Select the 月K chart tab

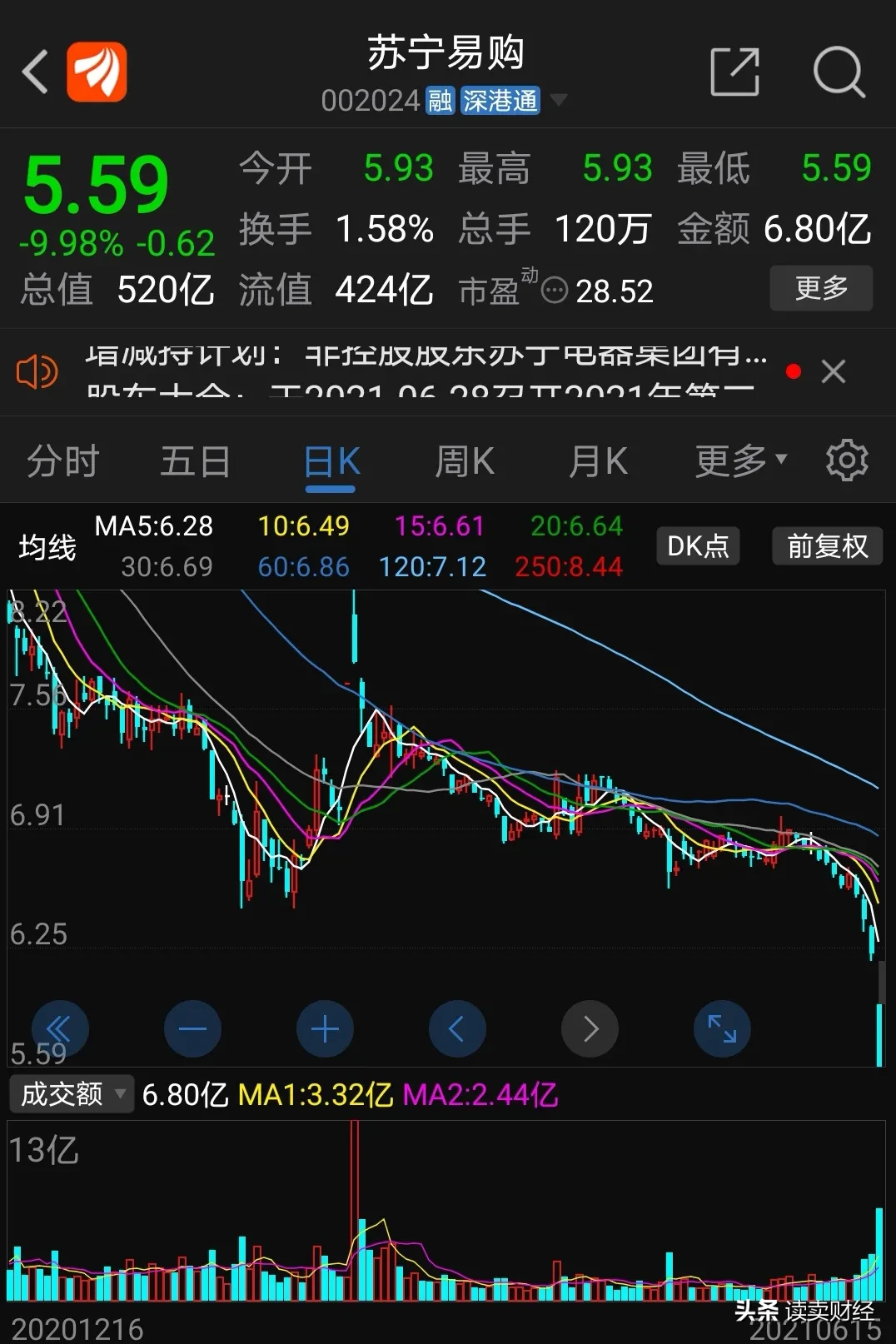tap(598, 461)
